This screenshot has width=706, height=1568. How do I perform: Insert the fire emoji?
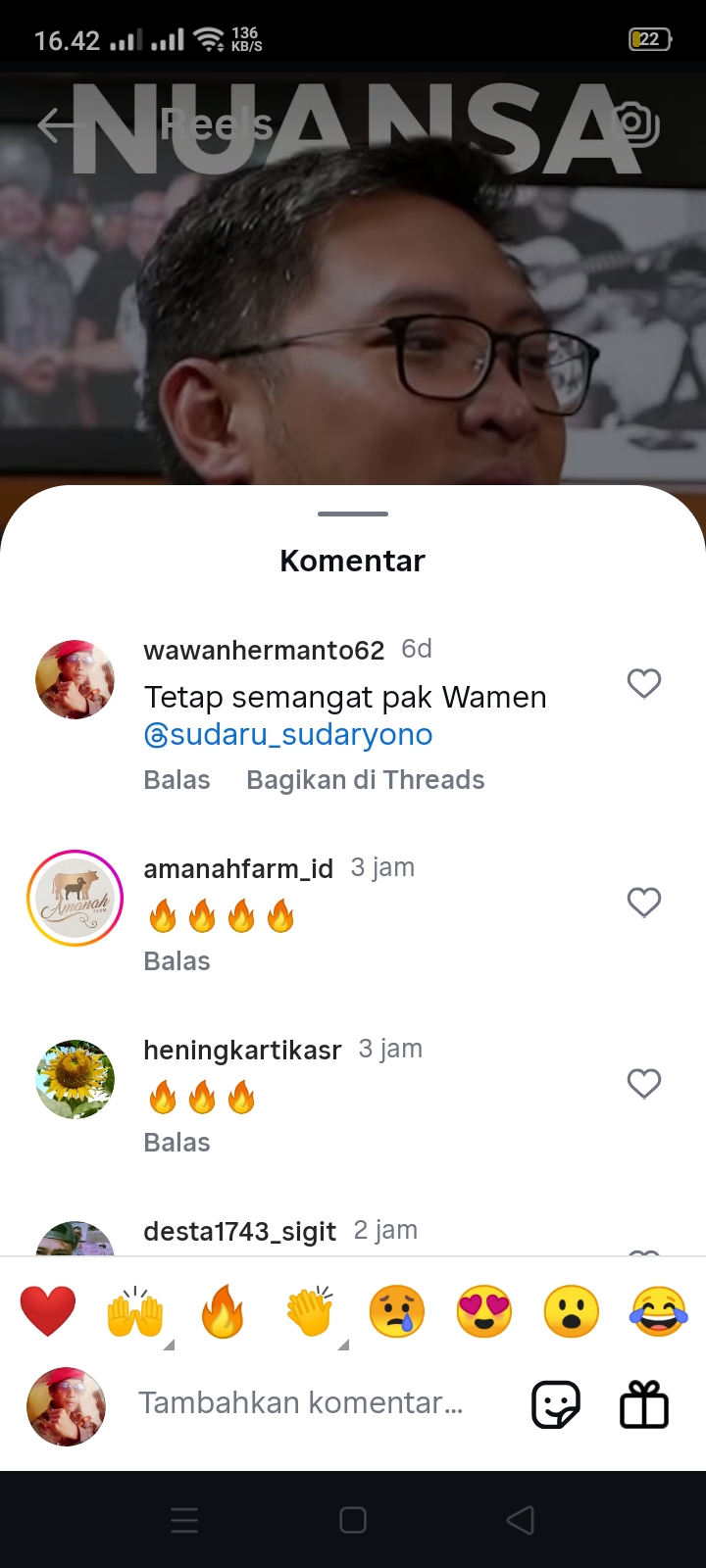click(223, 1311)
